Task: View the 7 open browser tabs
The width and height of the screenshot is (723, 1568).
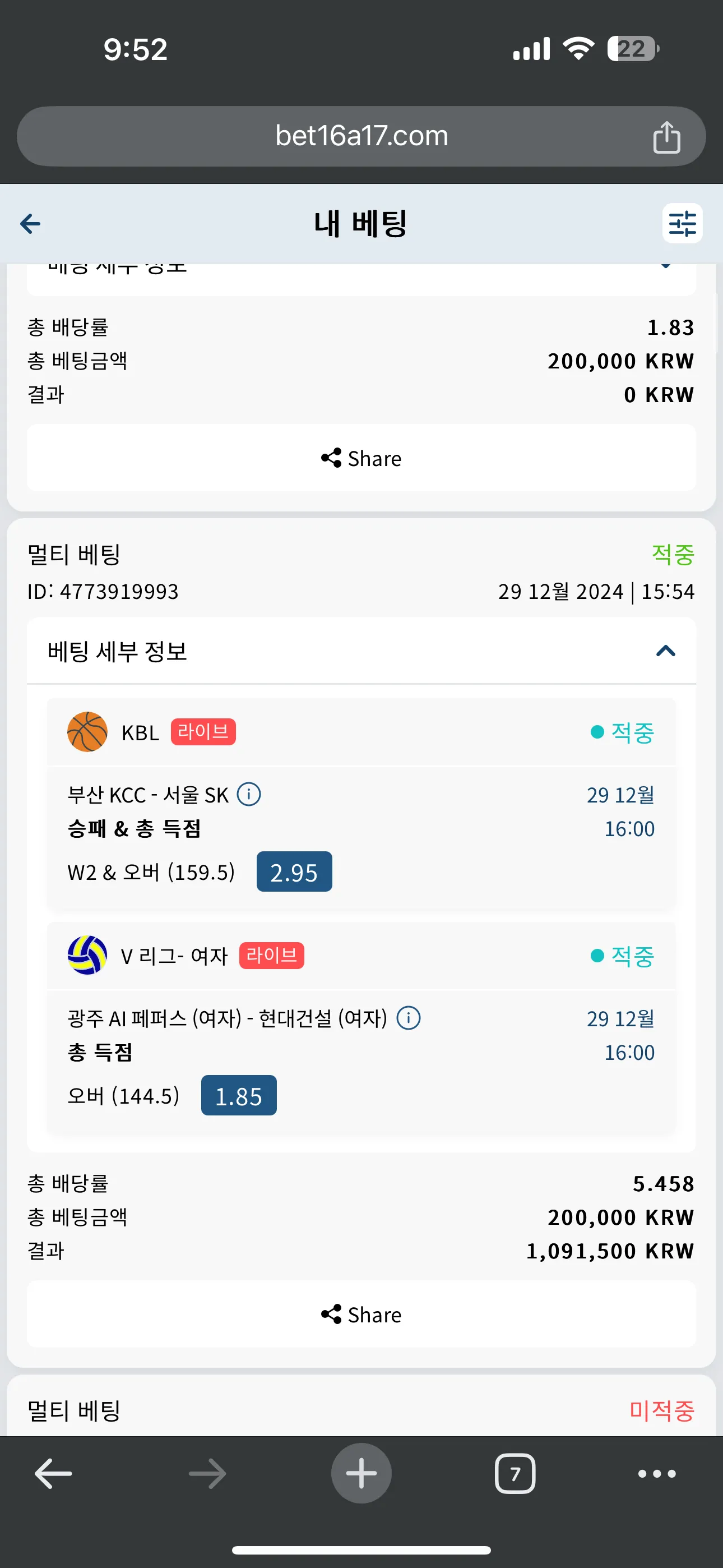Action: click(x=515, y=1474)
